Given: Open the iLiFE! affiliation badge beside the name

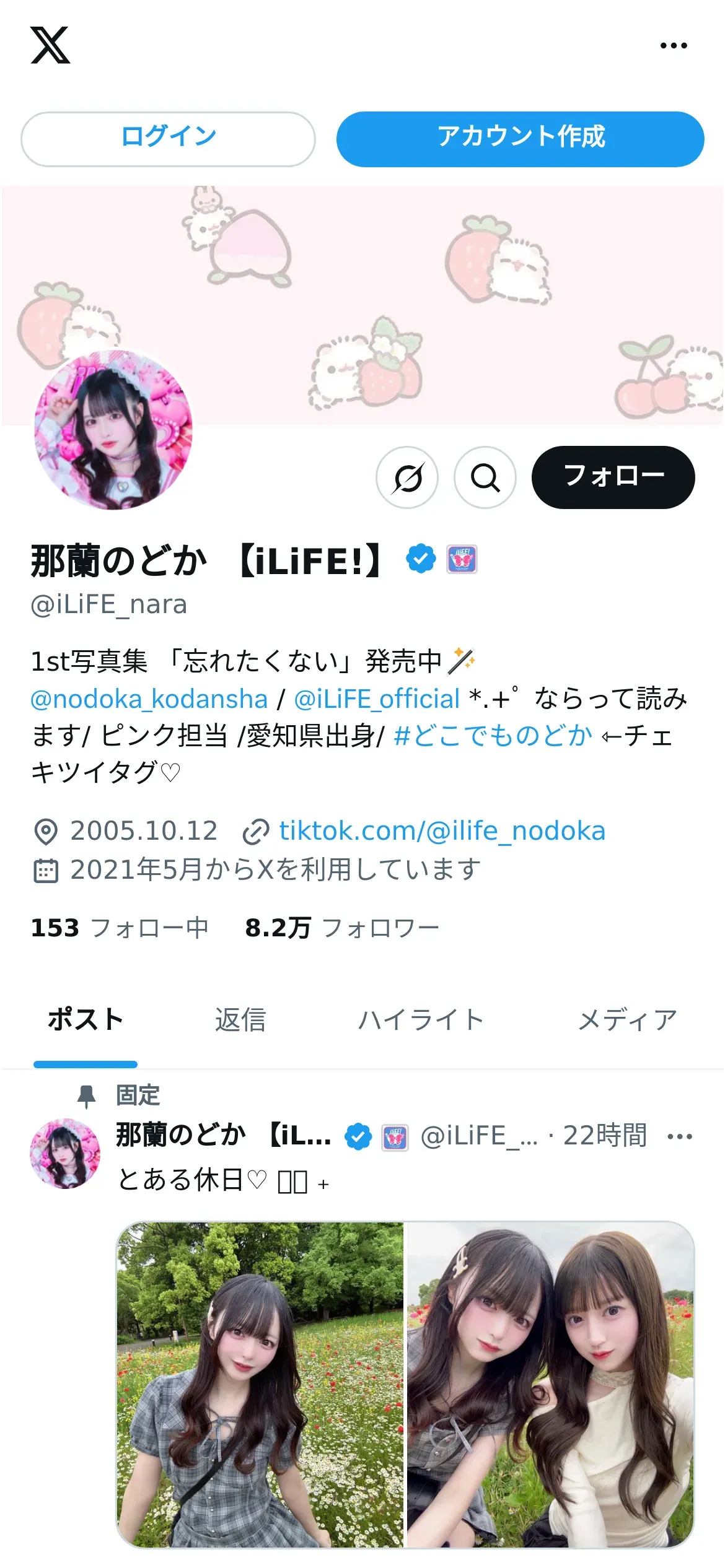Looking at the screenshot, I should 462,559.
